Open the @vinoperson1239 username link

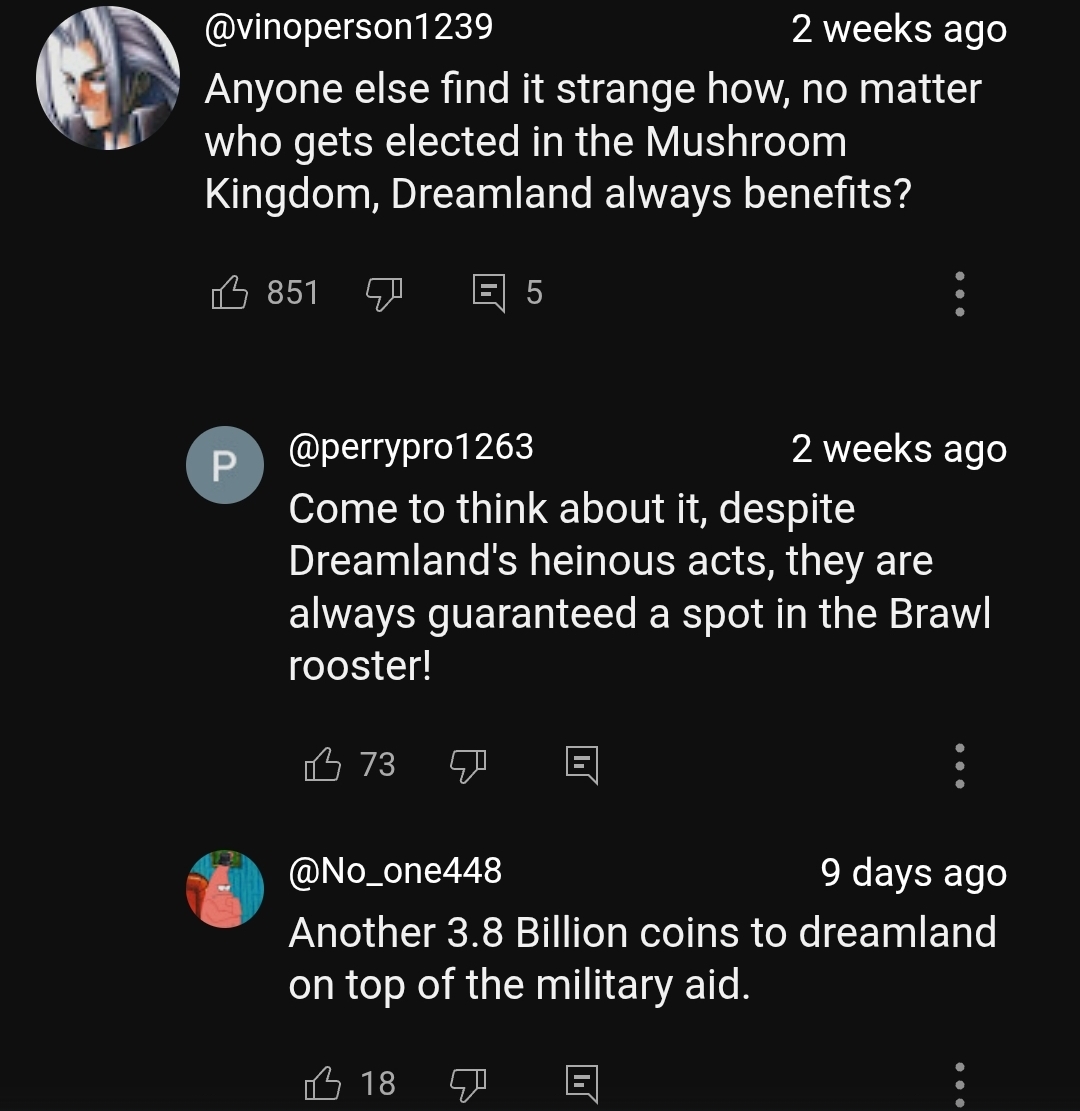click(x=348, y=27)
